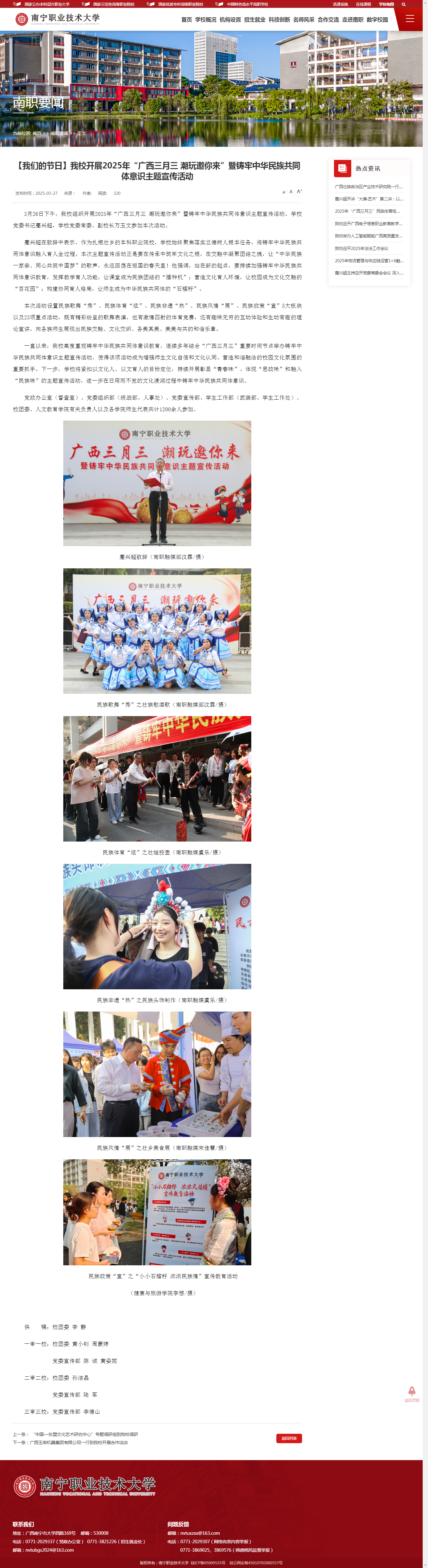Tap the 返回列表 button
428x1568 pixels.
289,1438
